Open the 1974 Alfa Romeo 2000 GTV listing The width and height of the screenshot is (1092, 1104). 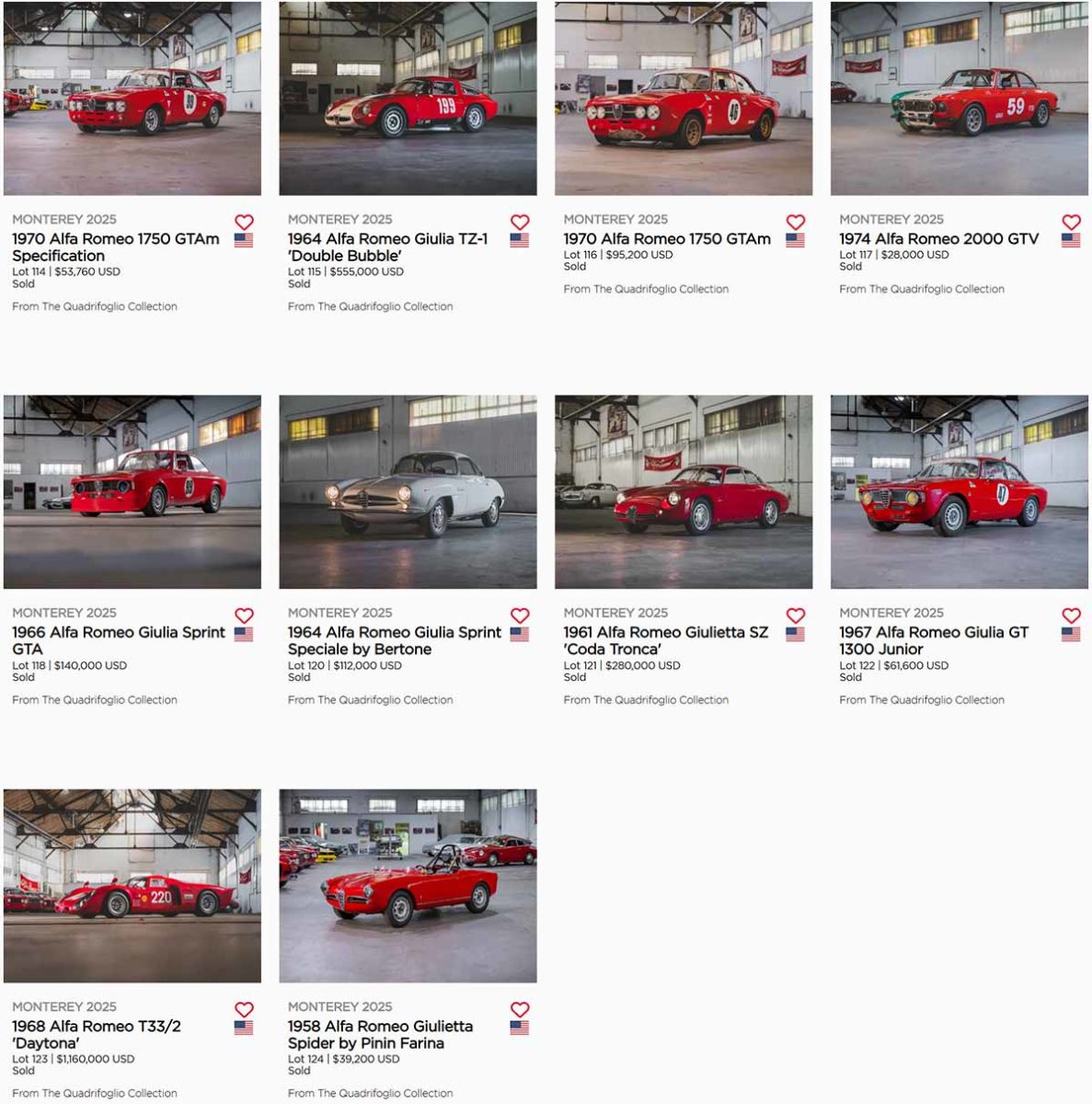pos(938,238)
